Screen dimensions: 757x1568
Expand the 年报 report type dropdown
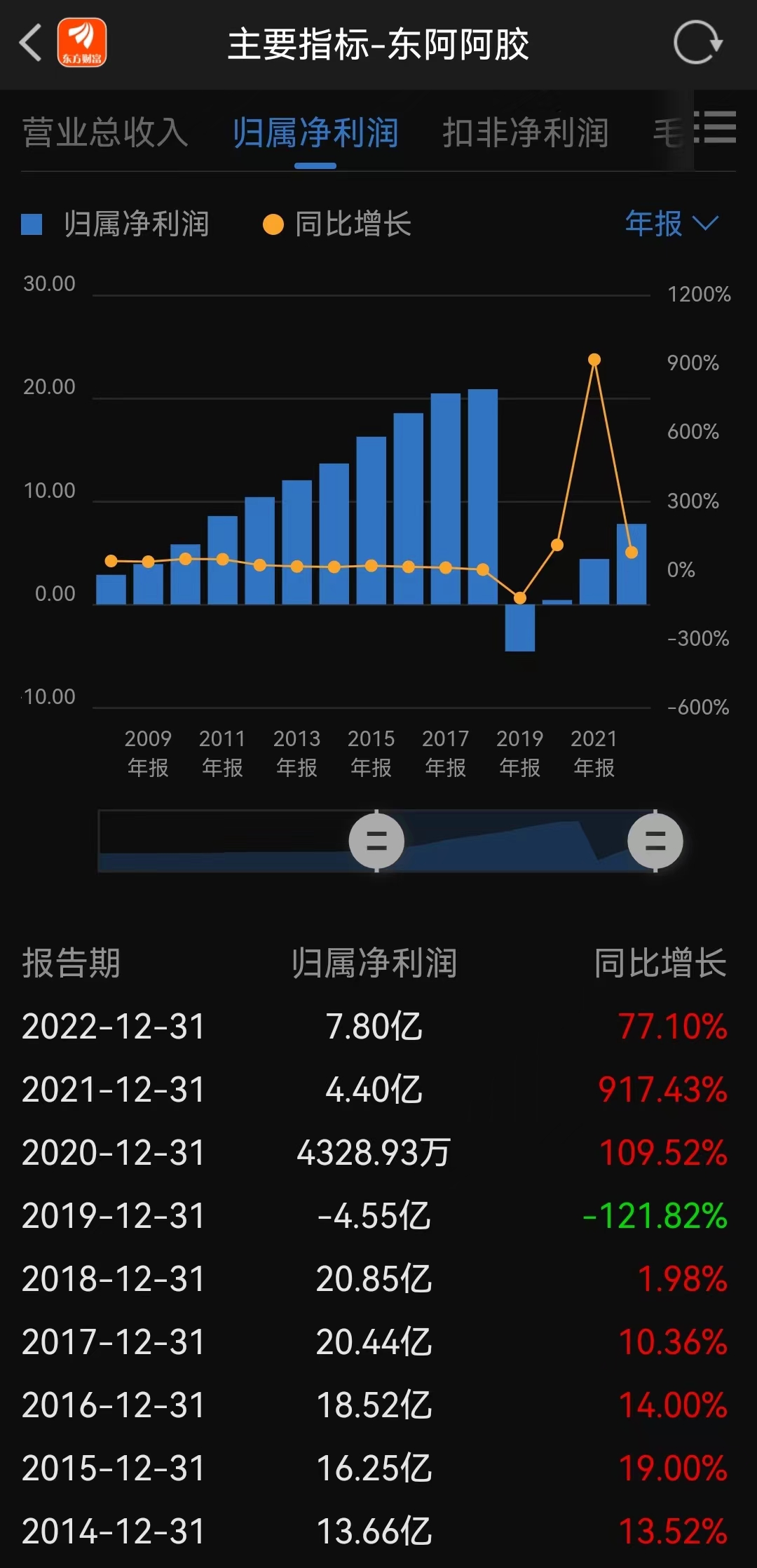pyautogui.click(x=671, y=224)
